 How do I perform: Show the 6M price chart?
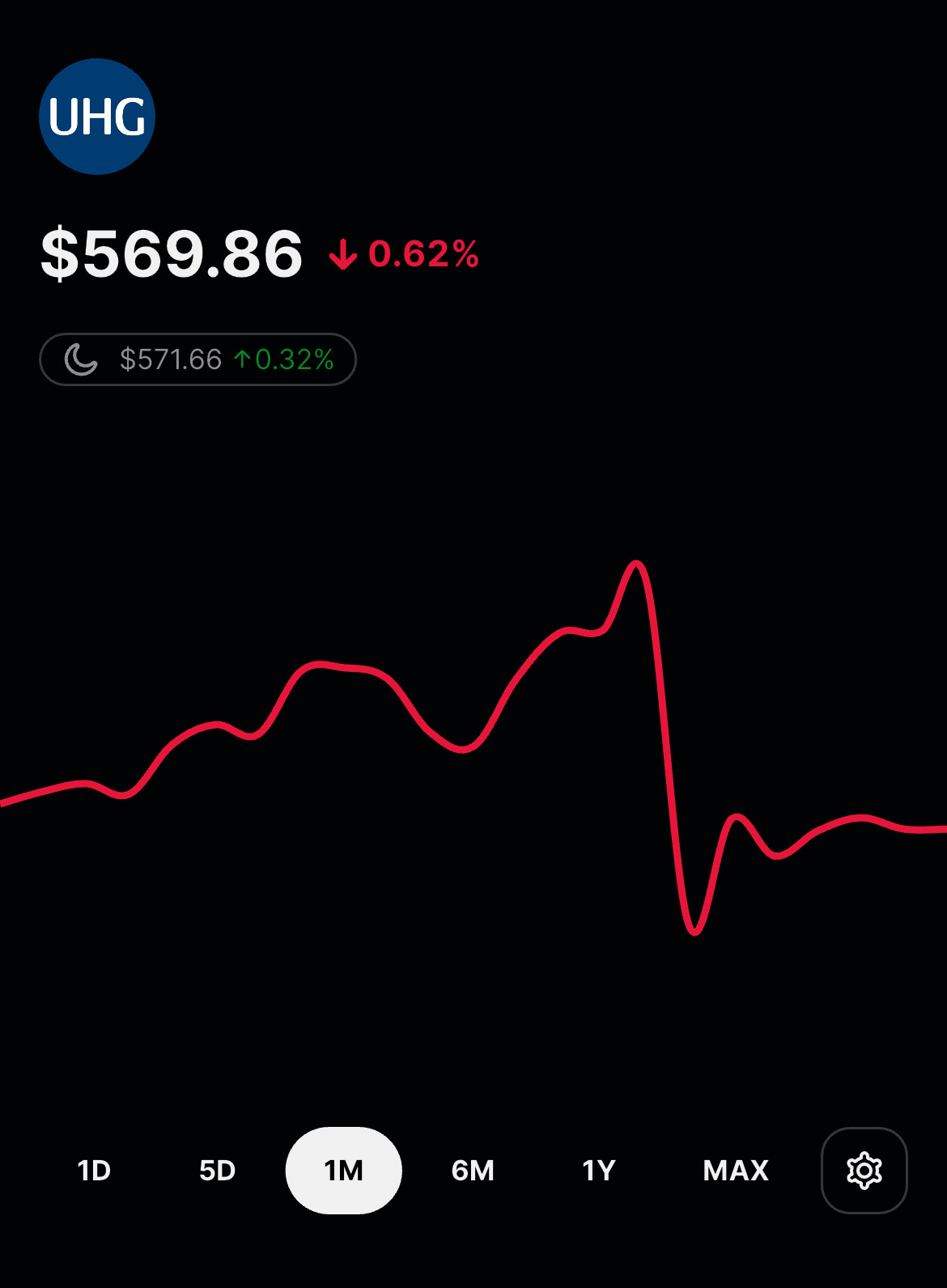tap(473, 1171)
